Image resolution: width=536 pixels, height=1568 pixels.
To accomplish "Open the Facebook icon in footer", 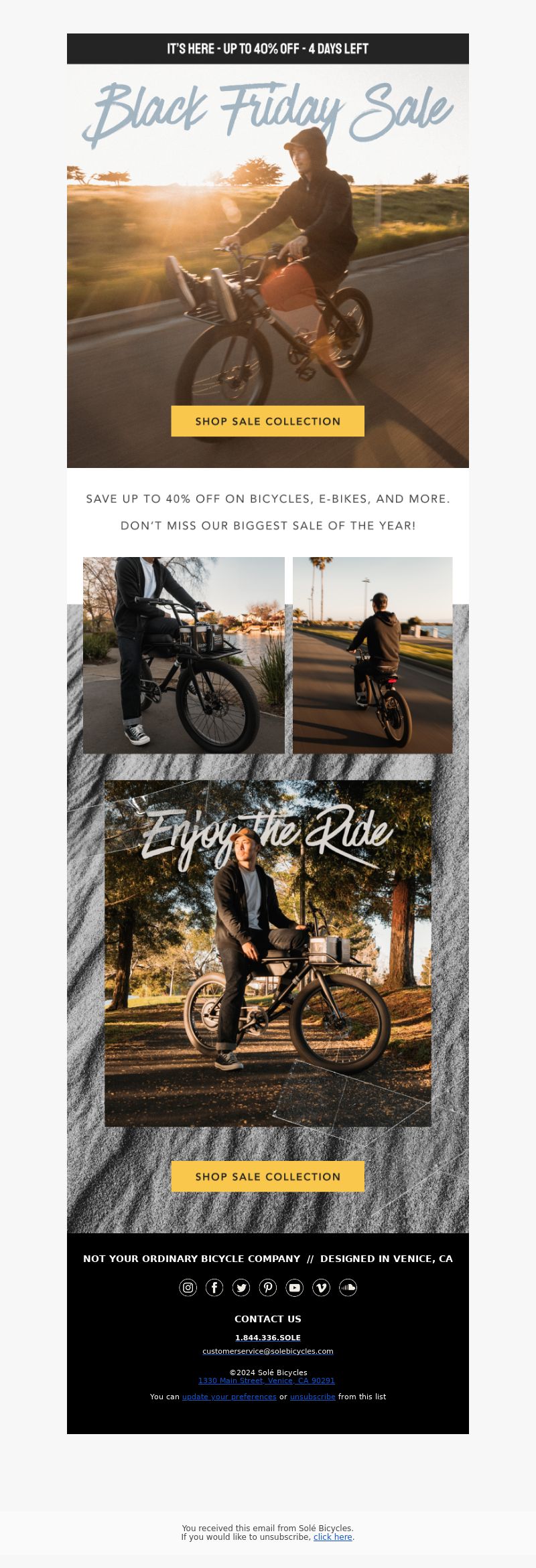I will tap(214, 1287).
